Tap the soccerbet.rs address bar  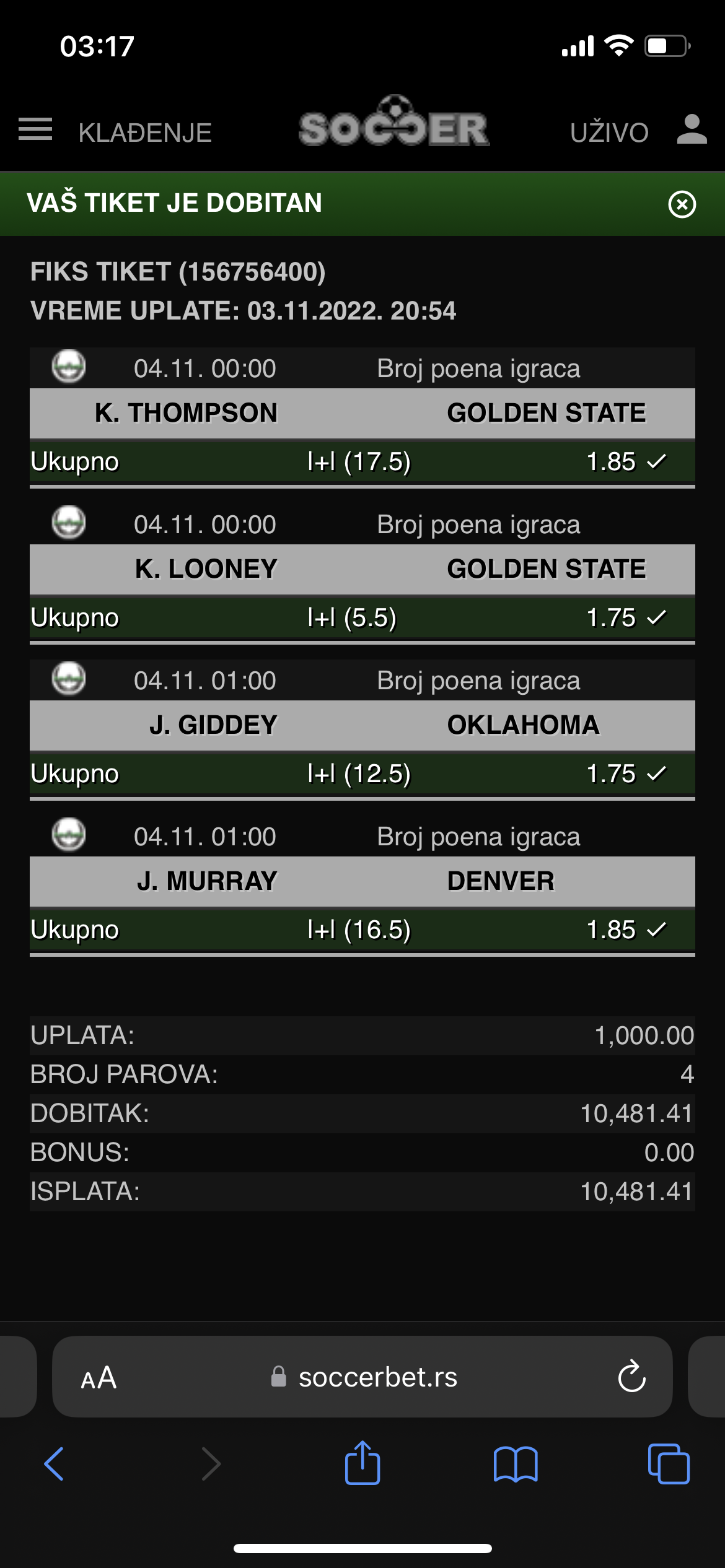point(363,1377)
